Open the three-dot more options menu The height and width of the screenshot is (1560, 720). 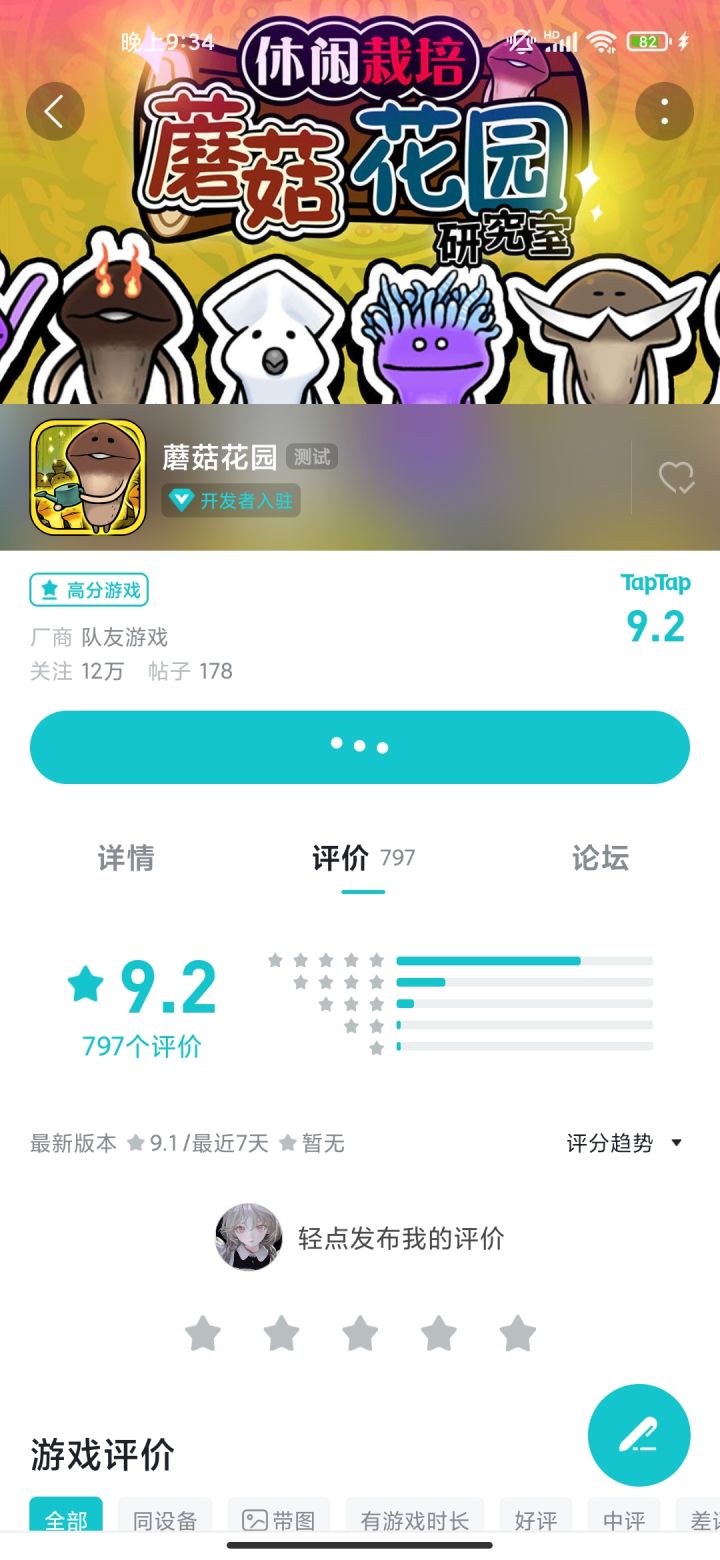(664, 111)
